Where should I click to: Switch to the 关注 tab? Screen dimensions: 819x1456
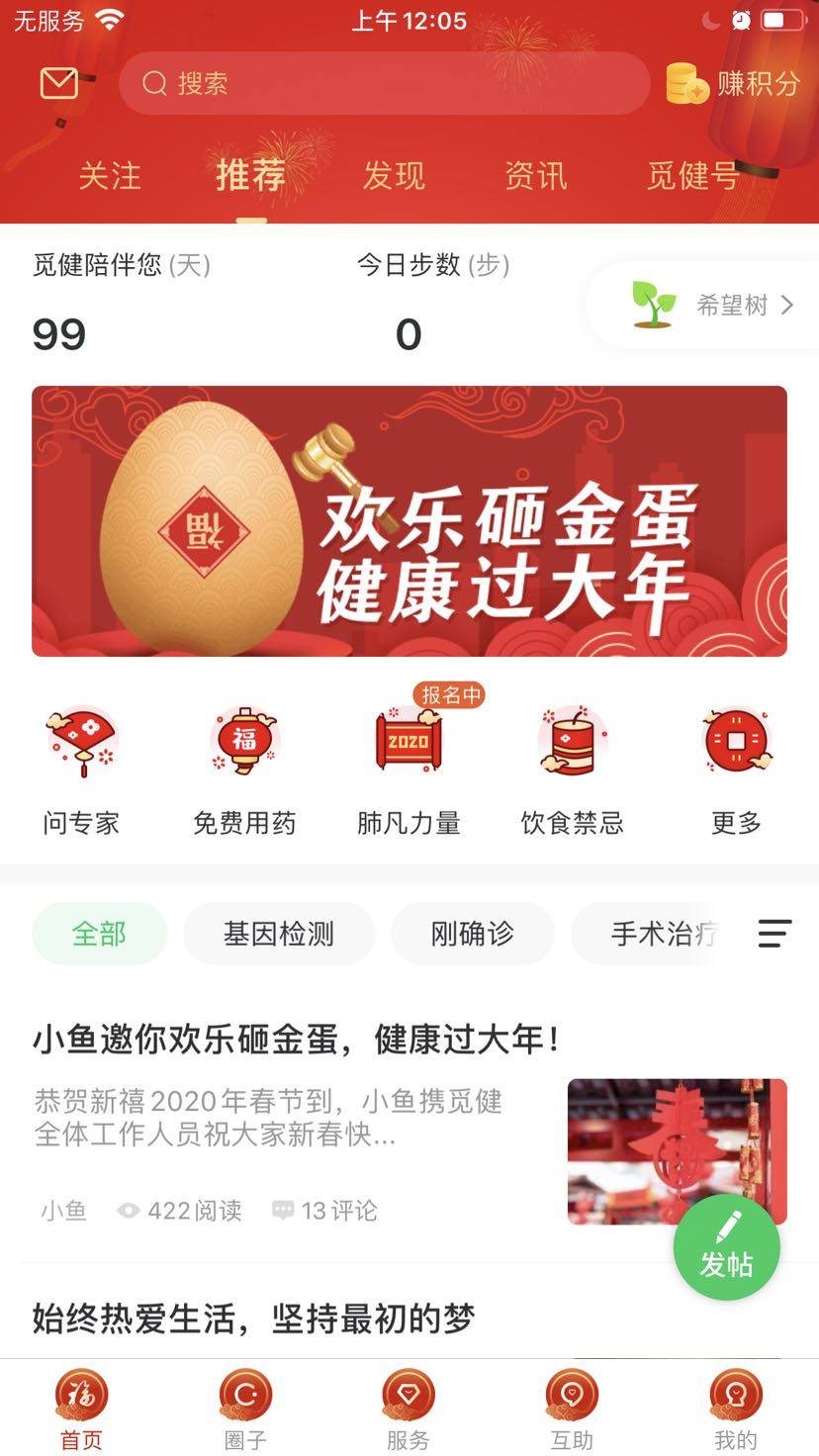pos(110,176)
